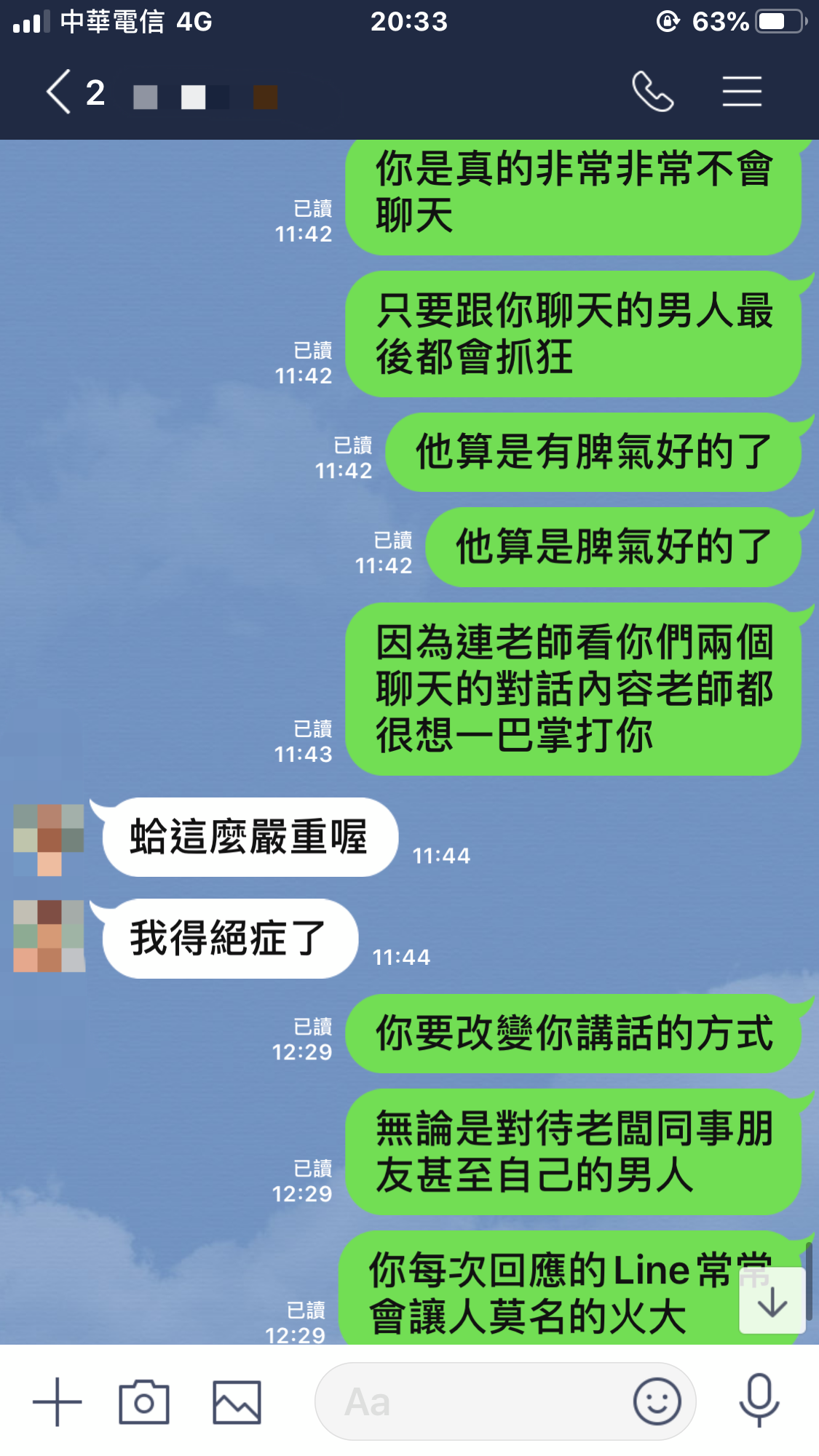This screenshot has height=1456, width=819.
Task: Start a voice call
Action: [x=652, y=92]
